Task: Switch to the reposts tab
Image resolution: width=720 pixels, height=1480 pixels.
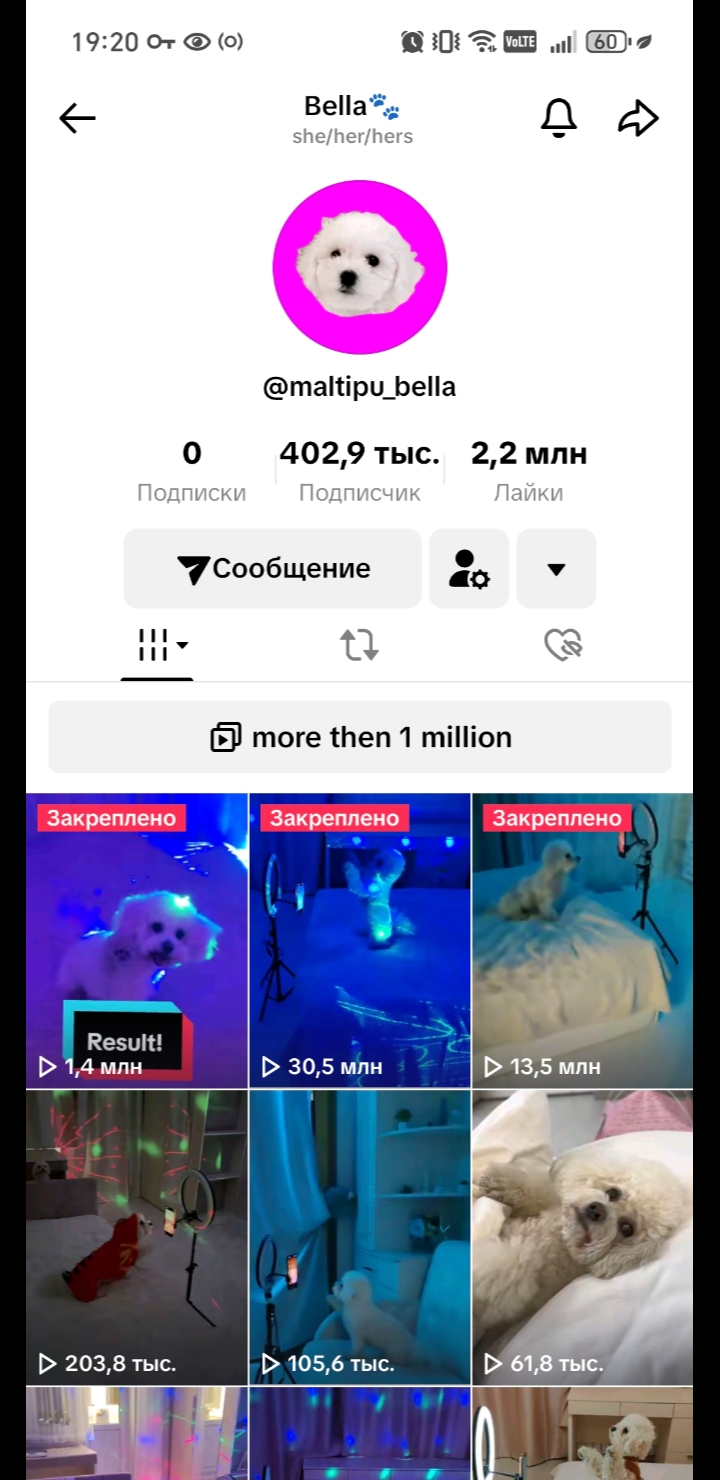Action: (359, 646)
